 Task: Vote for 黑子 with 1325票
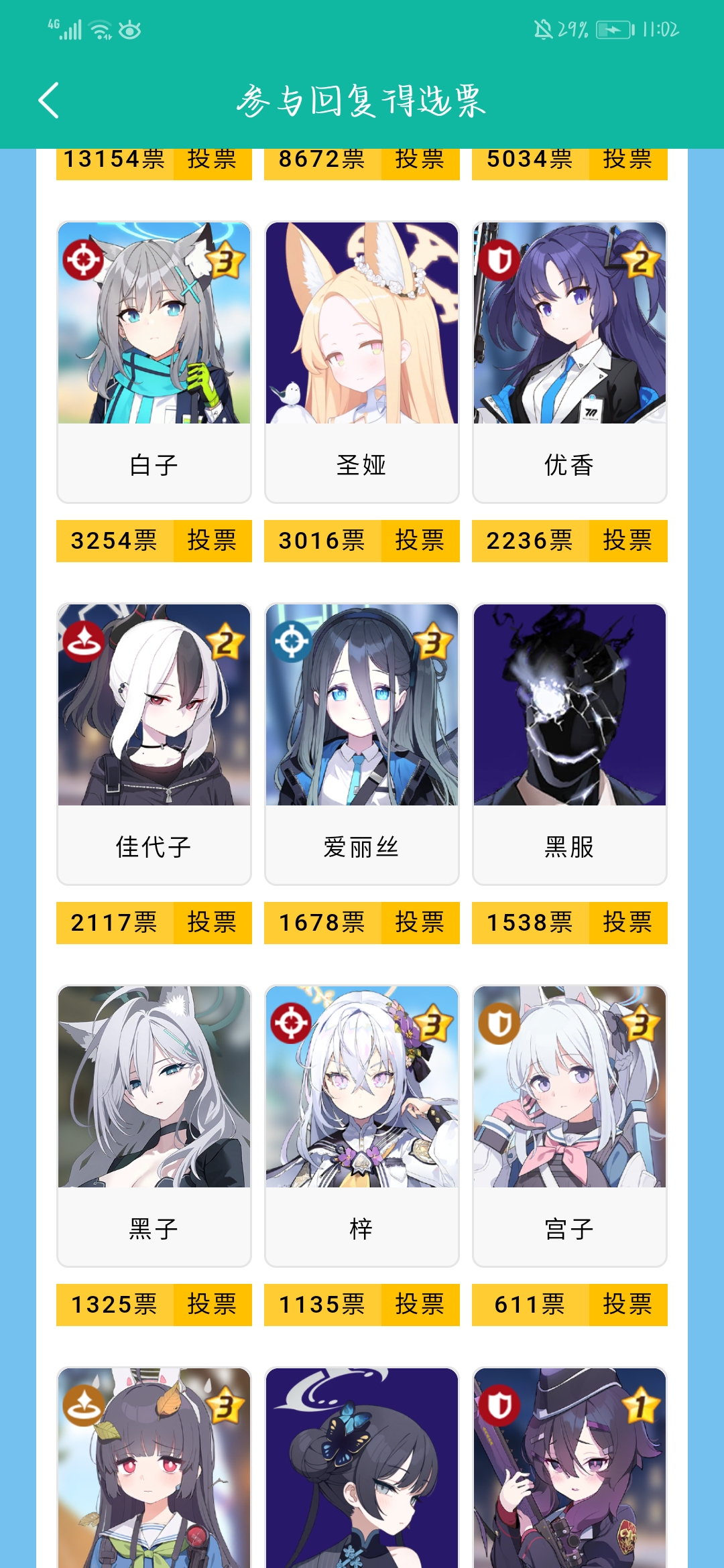click(x=213, y=1304)
